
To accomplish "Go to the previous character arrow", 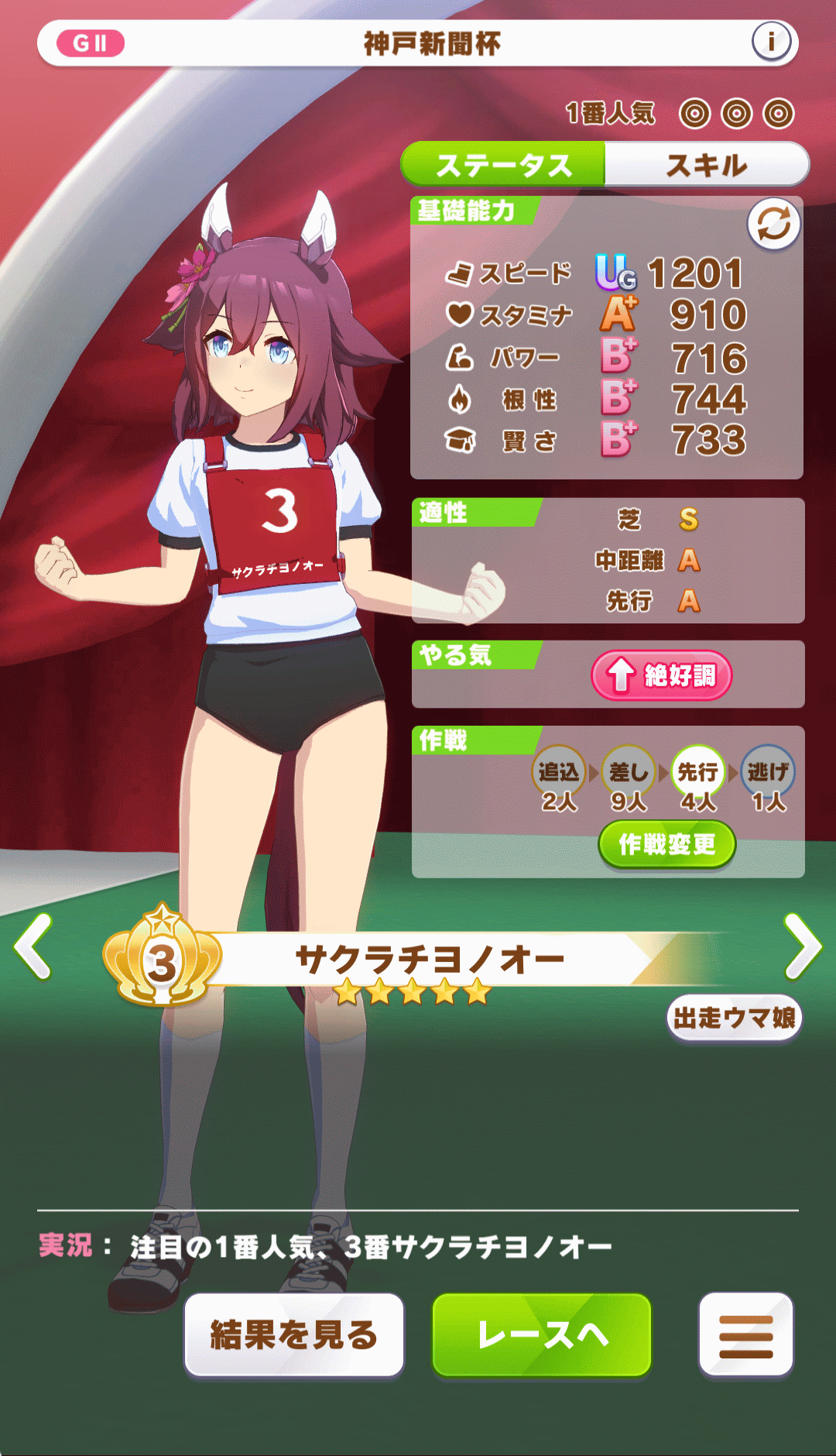I will point(33,946).
